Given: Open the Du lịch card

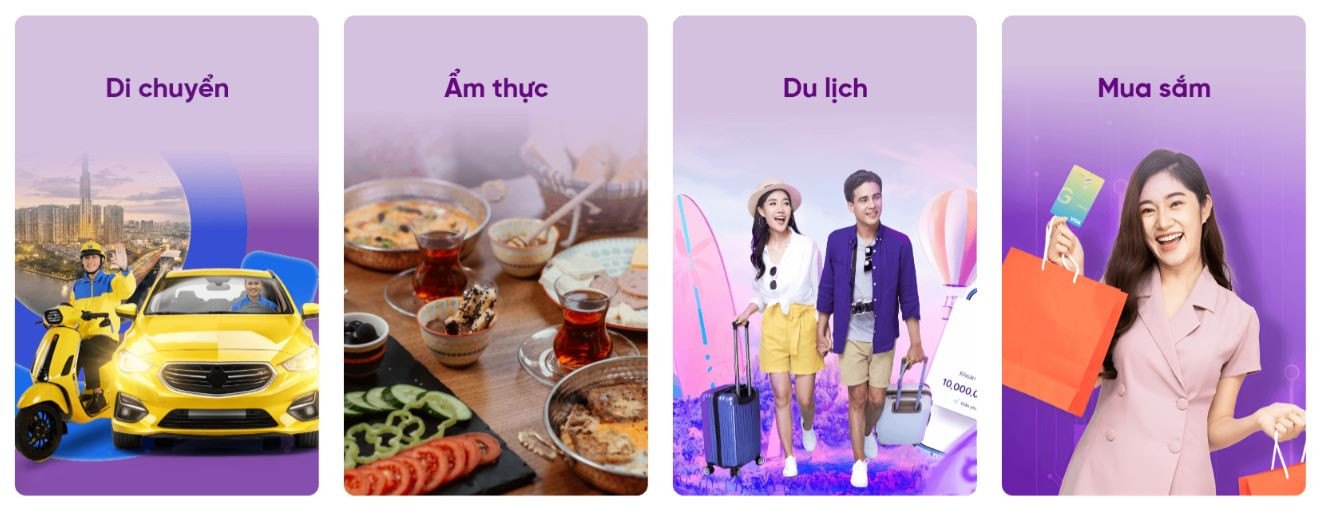Looking at the screenshot, I should (x=824, y=255).
